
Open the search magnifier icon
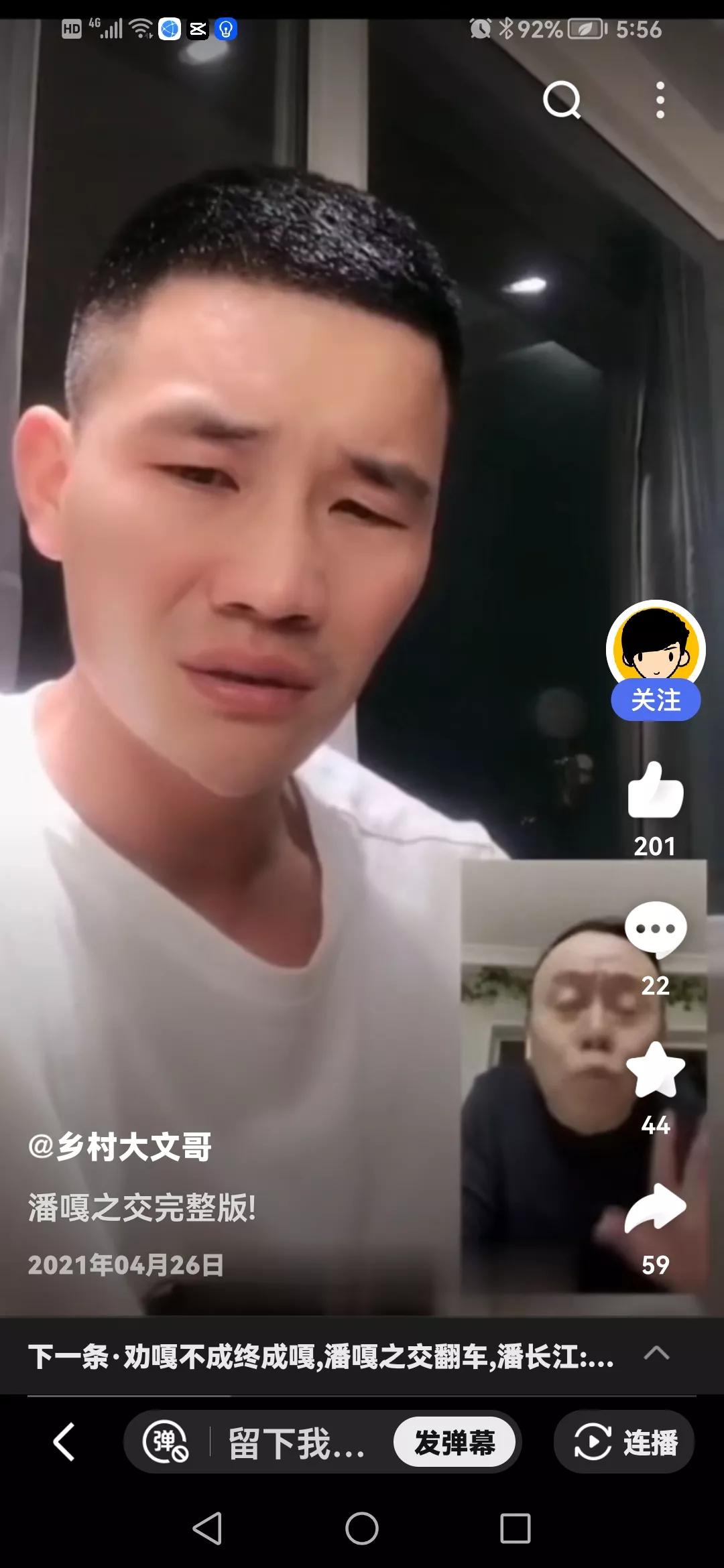tap(561, 101)
